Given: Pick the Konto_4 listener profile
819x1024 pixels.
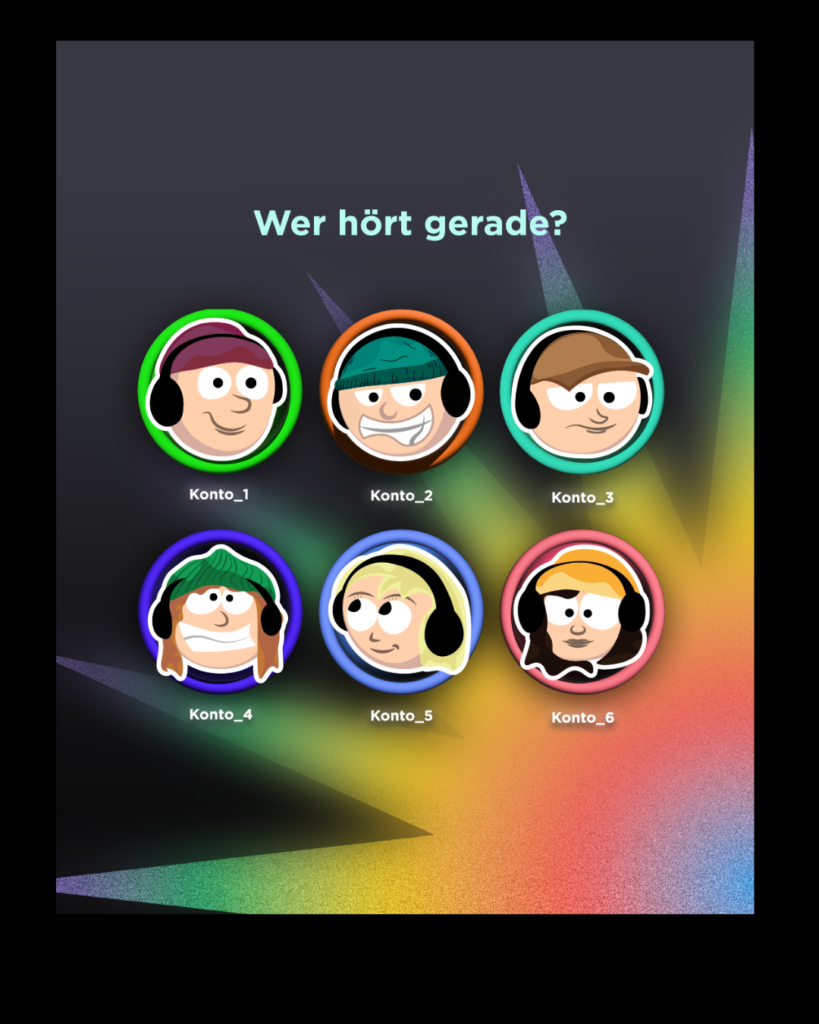Looking at the screenshot, I should [219, 611].
